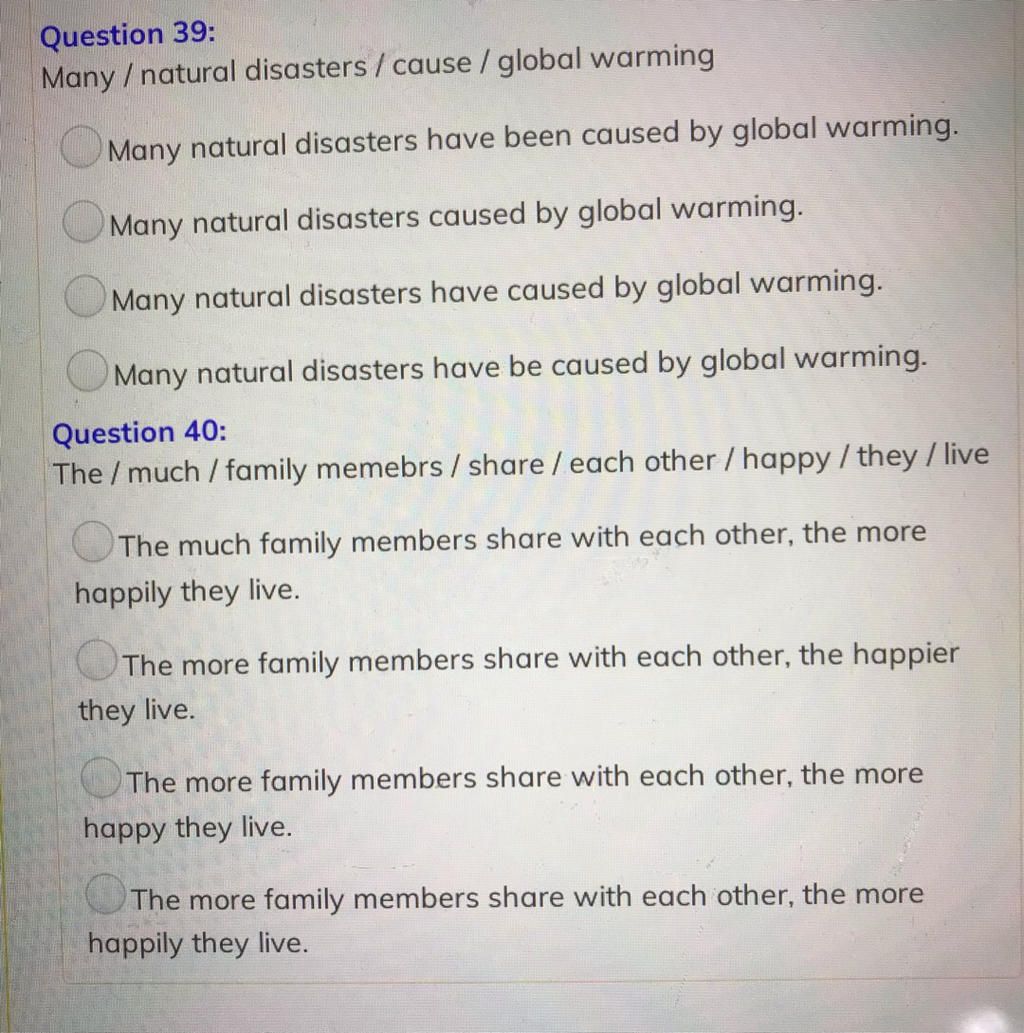
Task: Pick answer ending 'the more happy they live'
Action: click(x=103, y=779)
